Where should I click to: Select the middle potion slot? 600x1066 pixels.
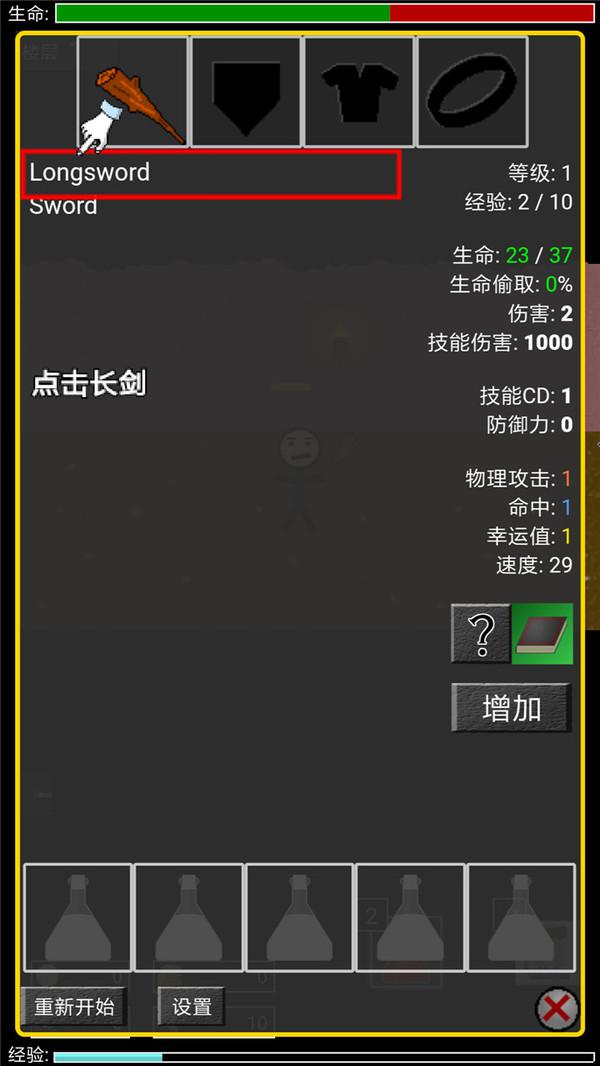(299, 917)
